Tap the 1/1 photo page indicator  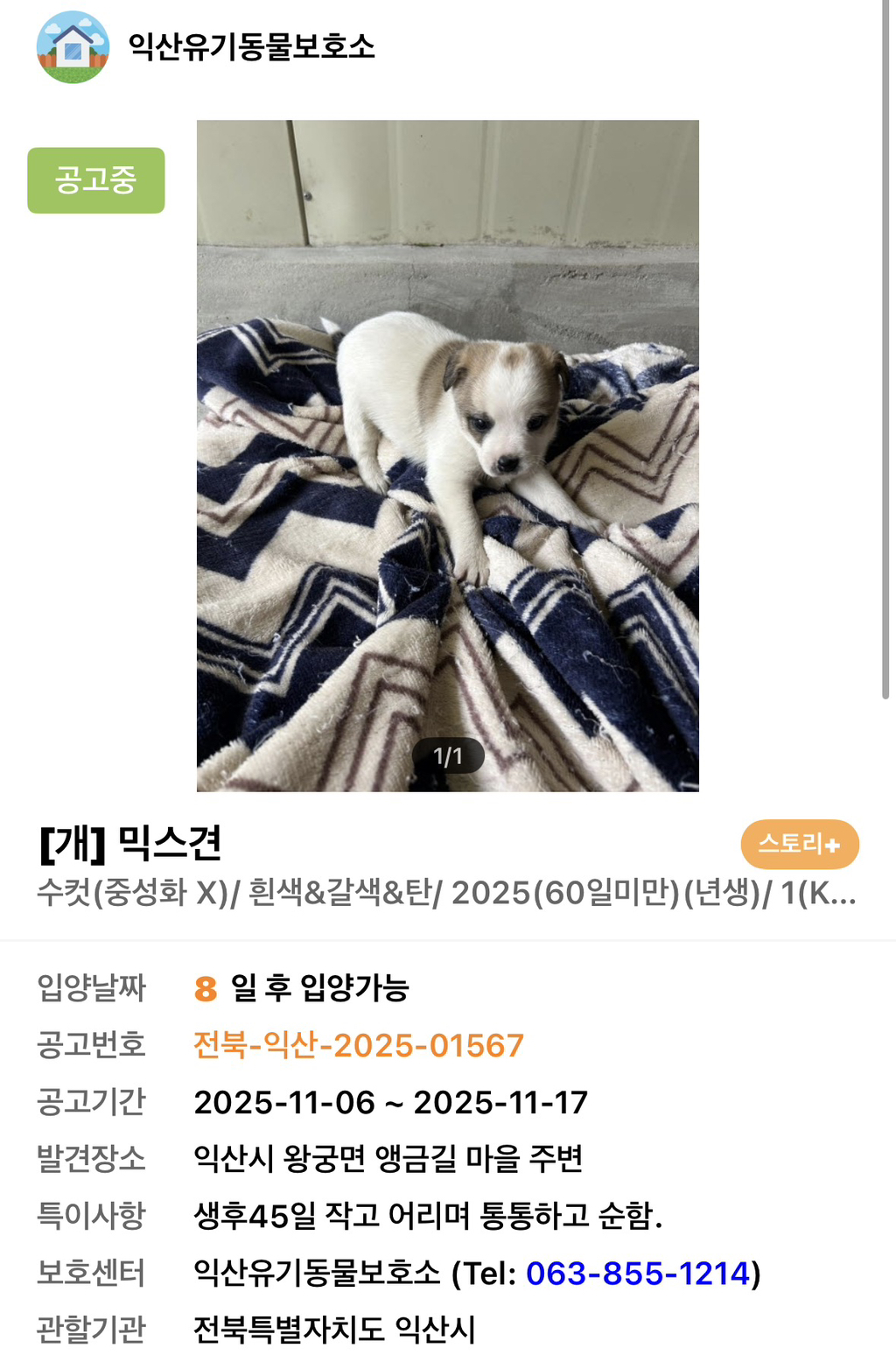(x=447, y=755)
